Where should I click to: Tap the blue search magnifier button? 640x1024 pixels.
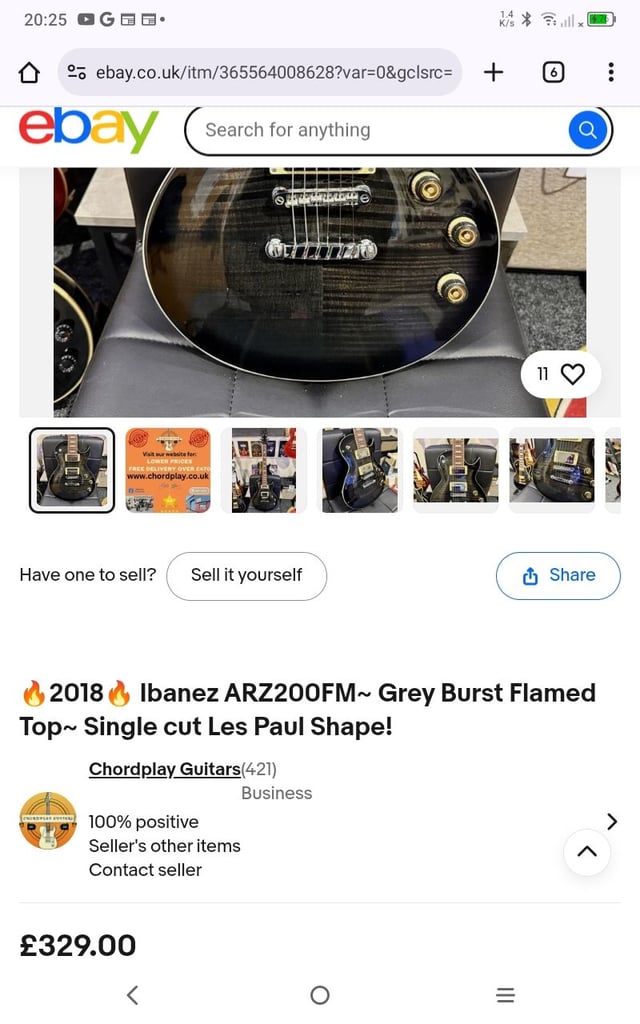point(588,130)
